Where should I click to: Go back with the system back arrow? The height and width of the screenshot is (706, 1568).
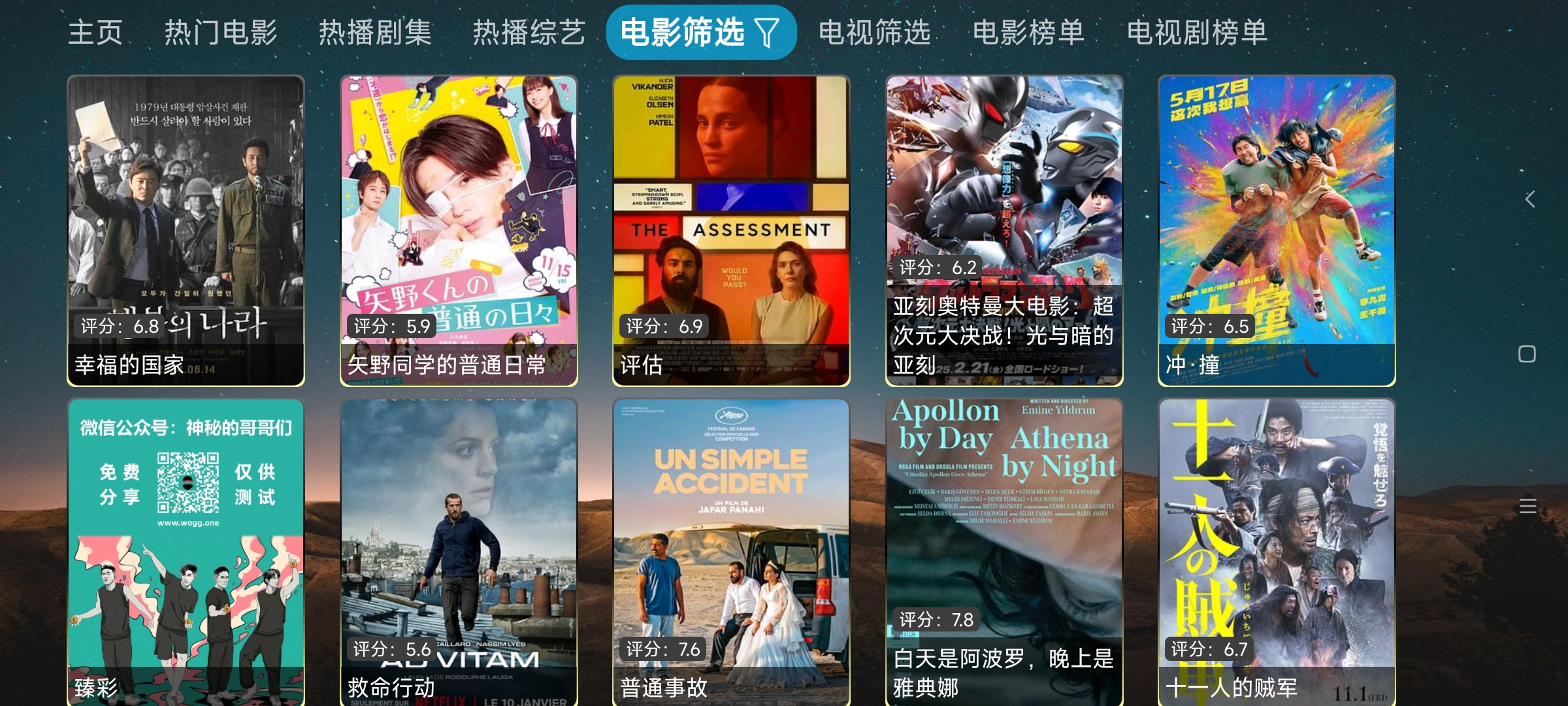[1529, 199]
